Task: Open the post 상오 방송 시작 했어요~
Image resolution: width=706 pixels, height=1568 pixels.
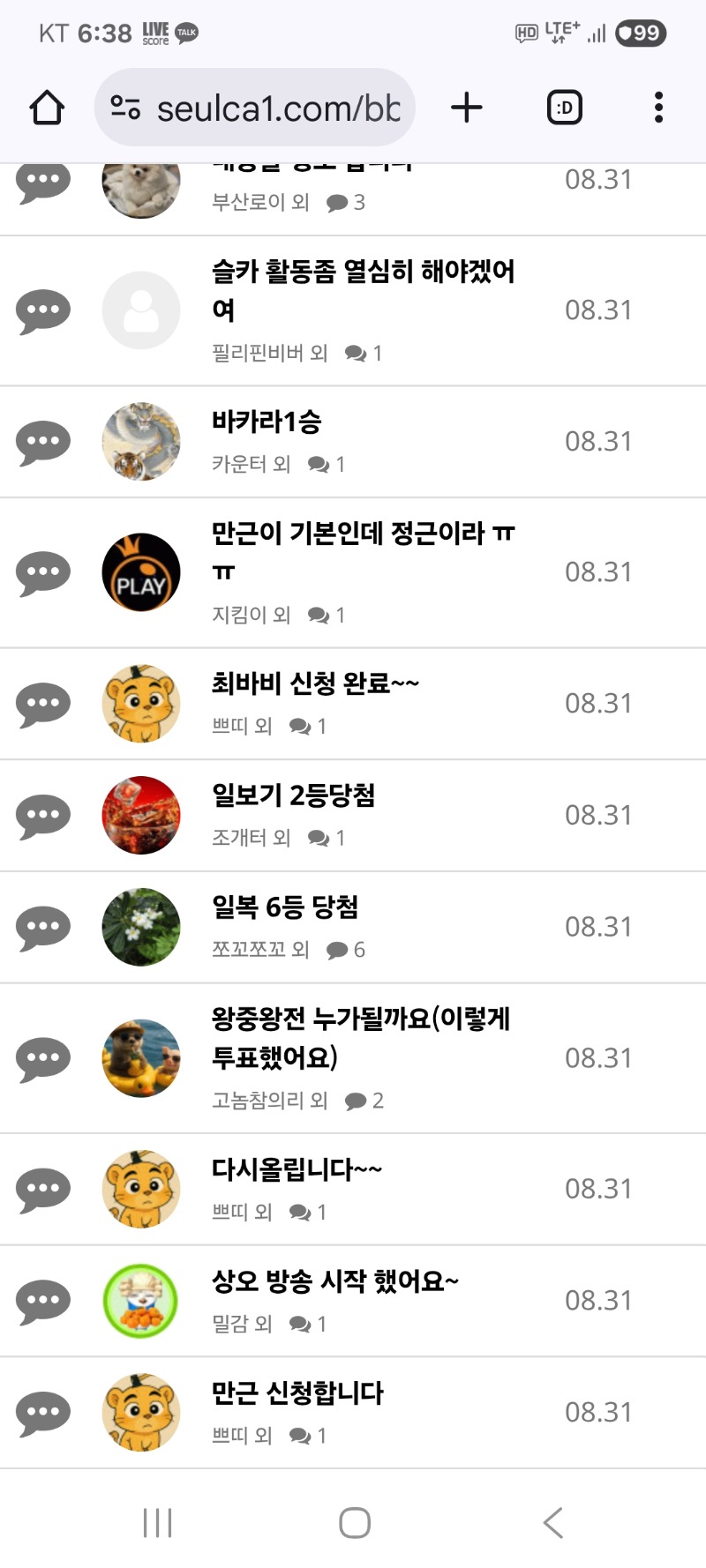Action: click(x=334, y=1281)
